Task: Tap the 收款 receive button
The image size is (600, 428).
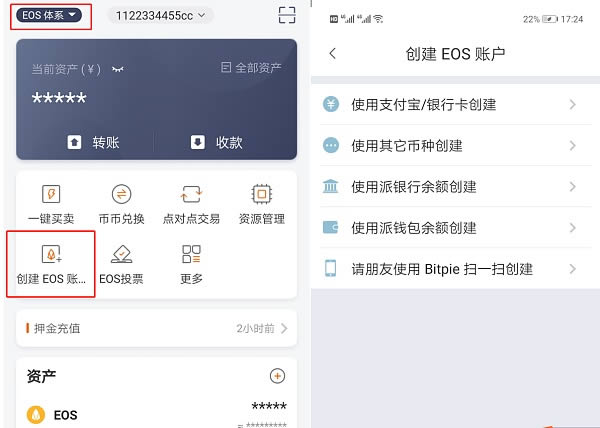Action: point(216,142)
